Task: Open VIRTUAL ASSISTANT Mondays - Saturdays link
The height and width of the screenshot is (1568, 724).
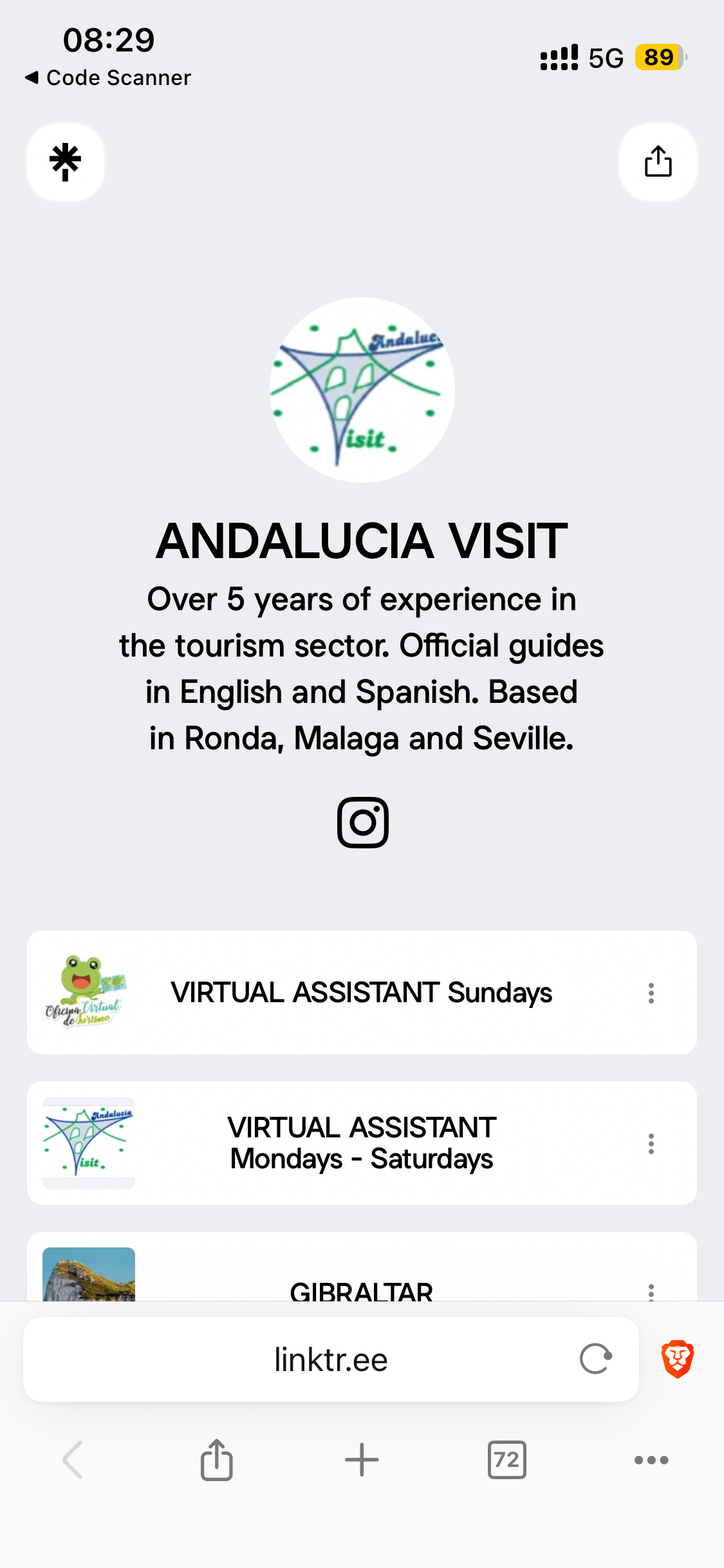Action: 362,1143
